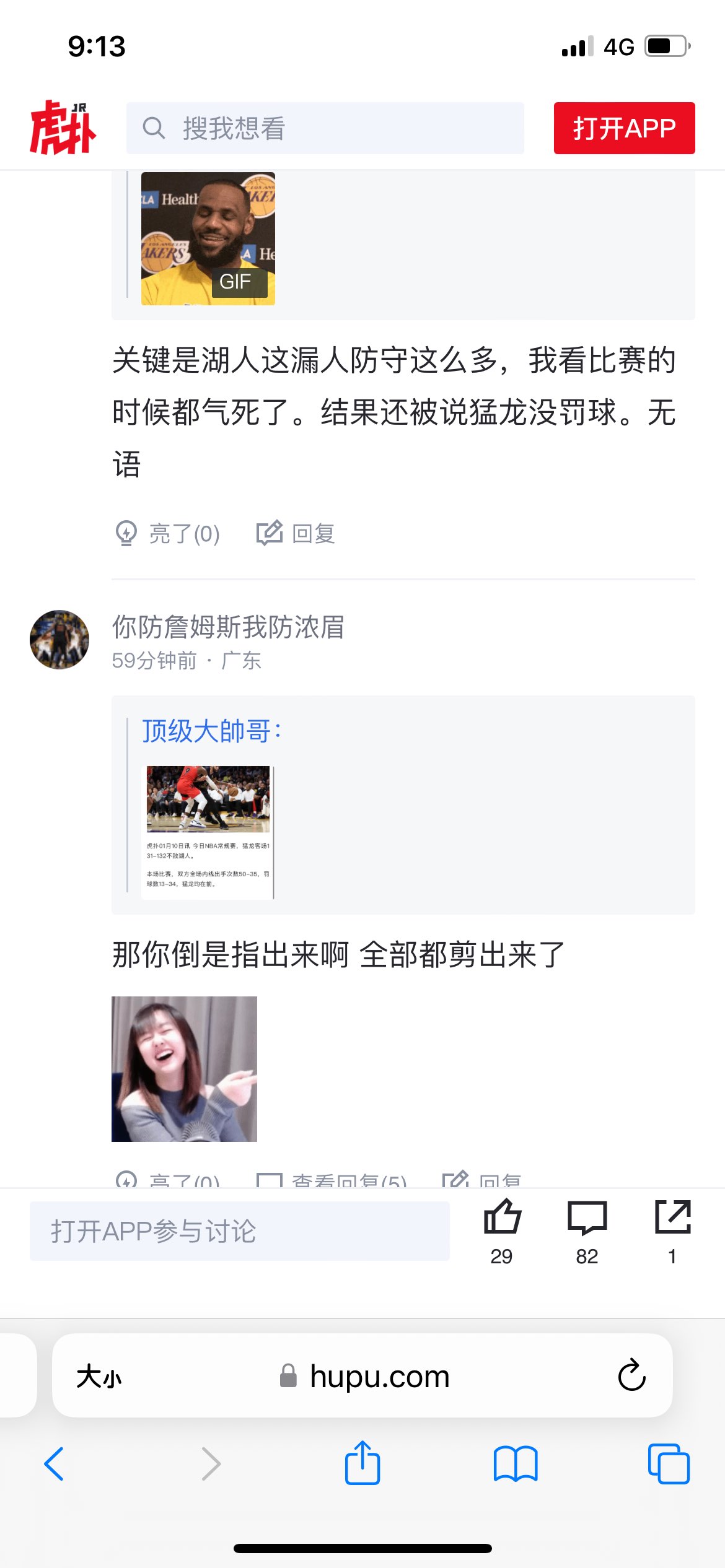Open the Hupu logo home link

coord(63,128)
